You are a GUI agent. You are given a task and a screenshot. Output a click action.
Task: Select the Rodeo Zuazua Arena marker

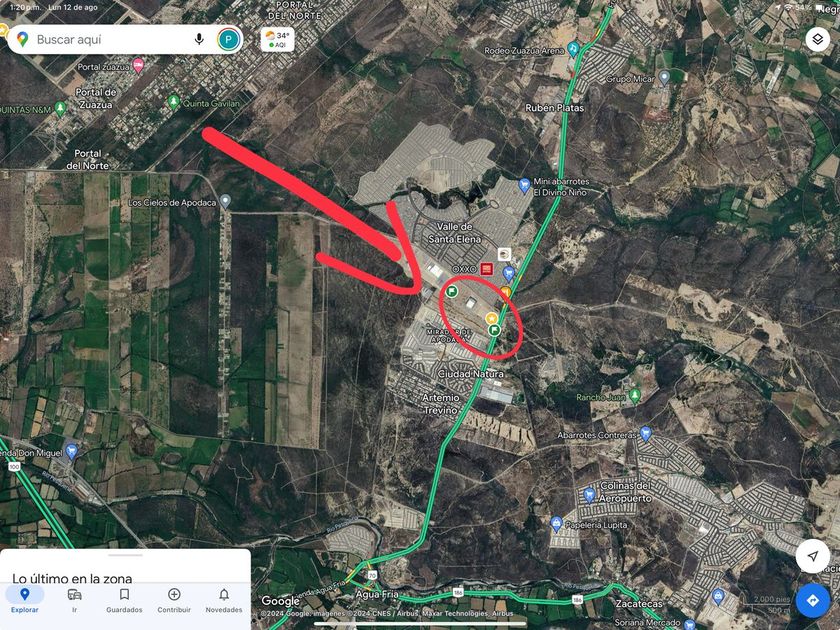point(573,49)
